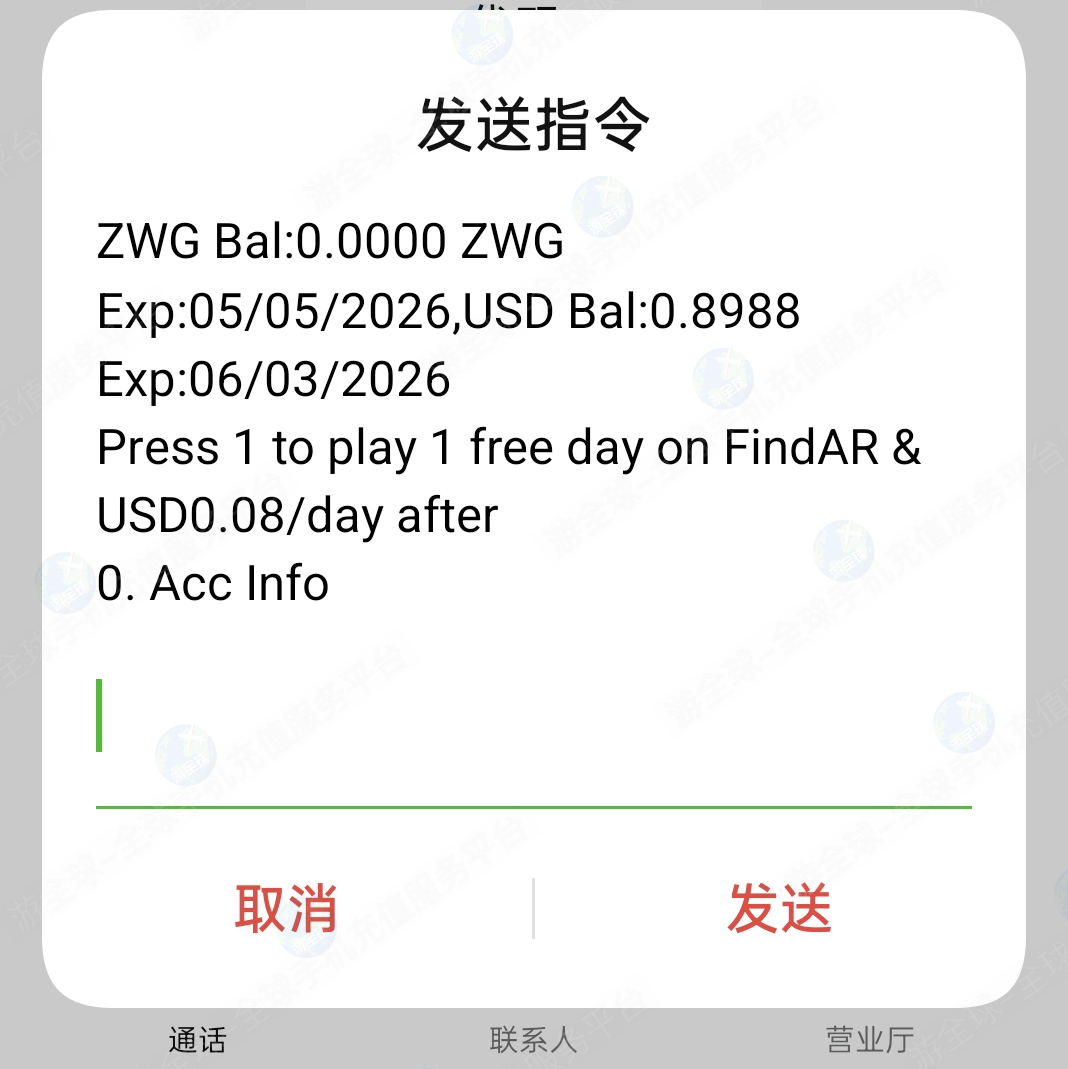The width and height of the screenshot is (1068, 1069).
Task: Cancel the 发送指令 dialog with 取消
Action: [x=286, y=908]
